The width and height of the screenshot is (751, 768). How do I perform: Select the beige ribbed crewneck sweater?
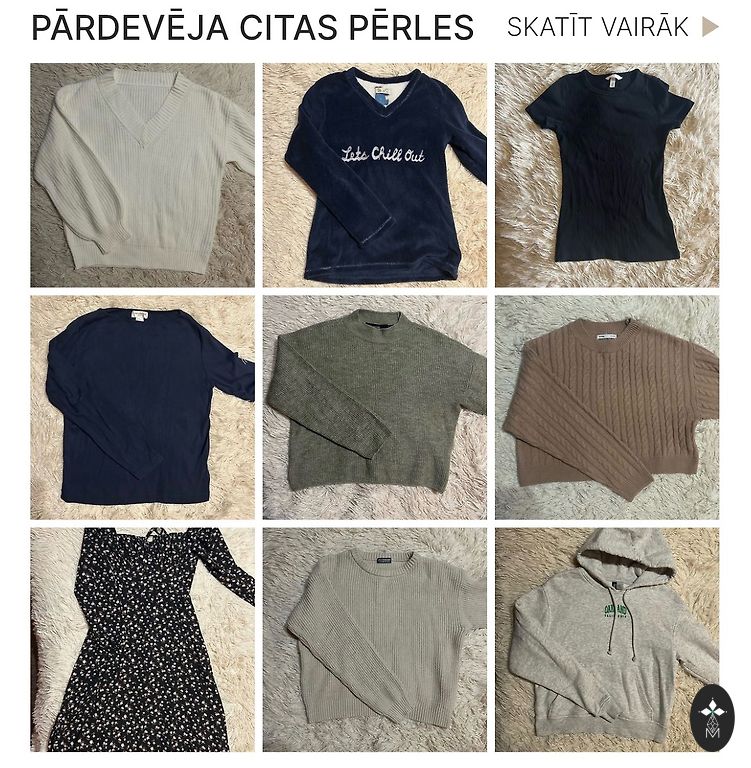coord(374,640)
